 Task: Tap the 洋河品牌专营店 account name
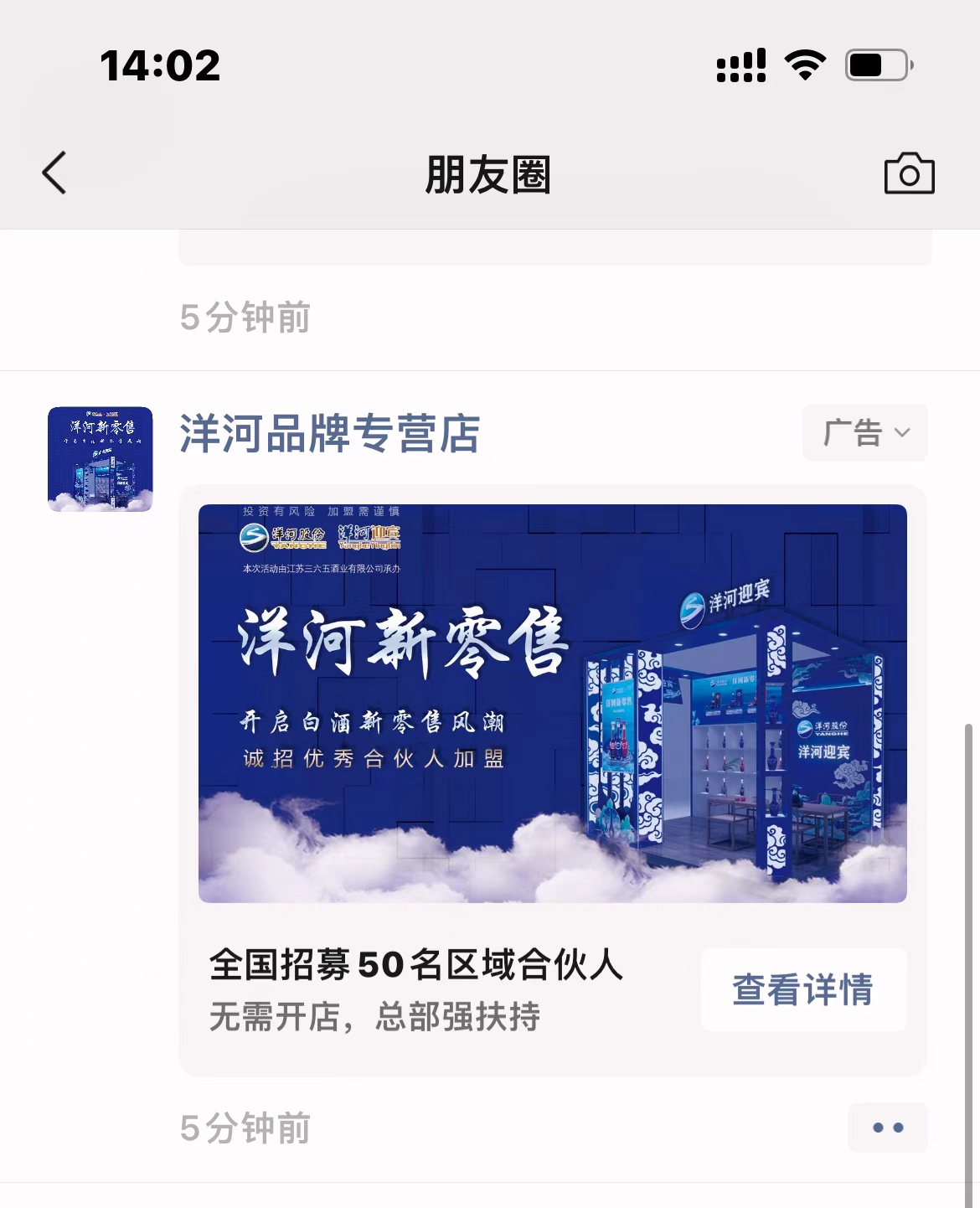330,434
